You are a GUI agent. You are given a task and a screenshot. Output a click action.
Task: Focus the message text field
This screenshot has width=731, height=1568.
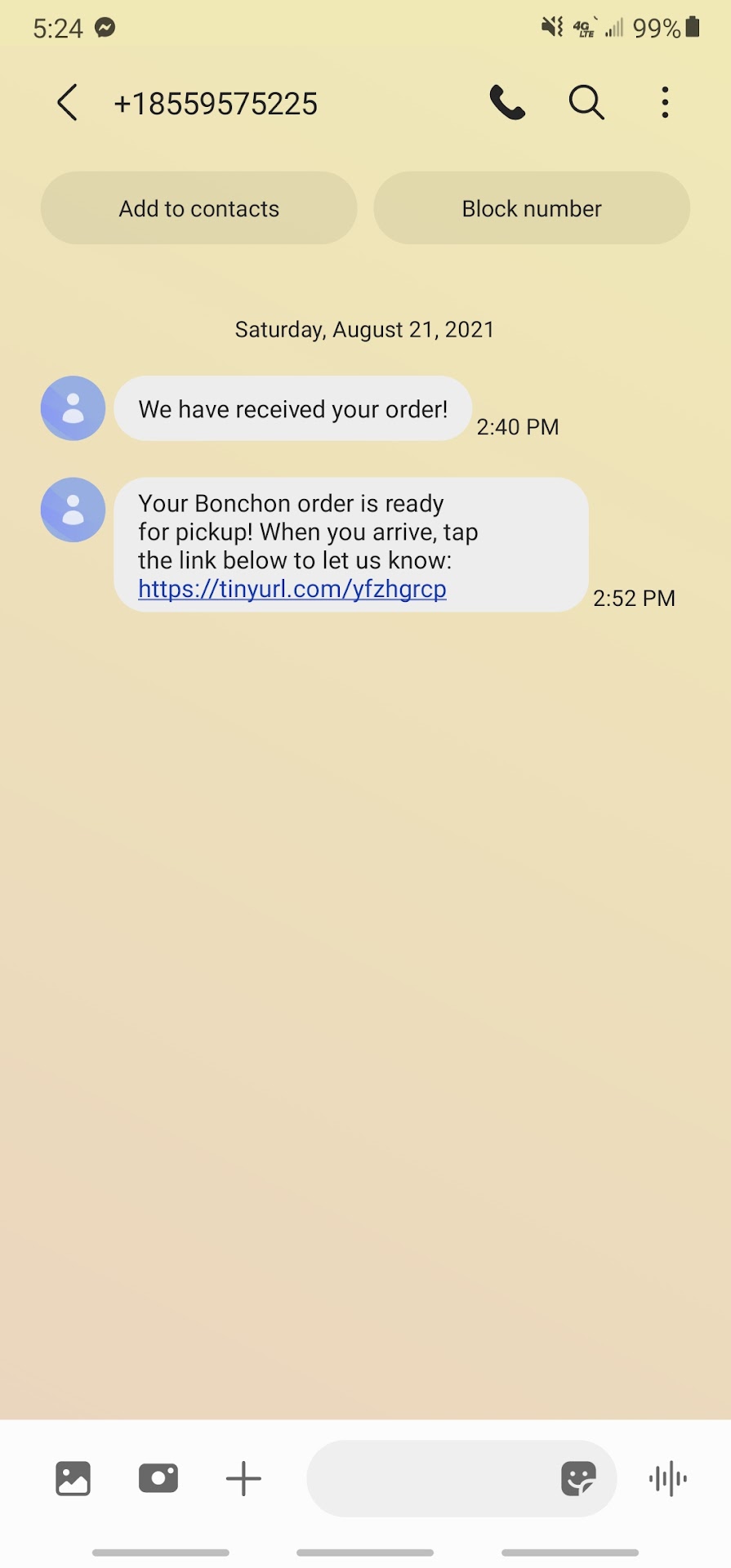(429, 1478)
